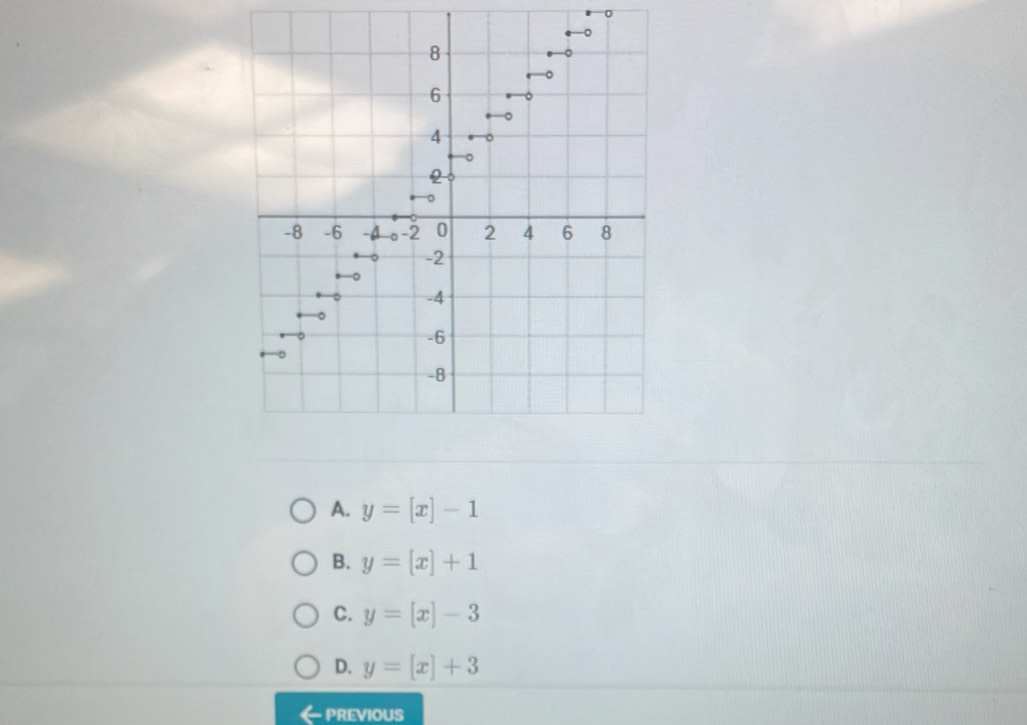Choose option B: y = [x] + 1
This screenshot has width=1027, height=725.
(x=303, y=564)
